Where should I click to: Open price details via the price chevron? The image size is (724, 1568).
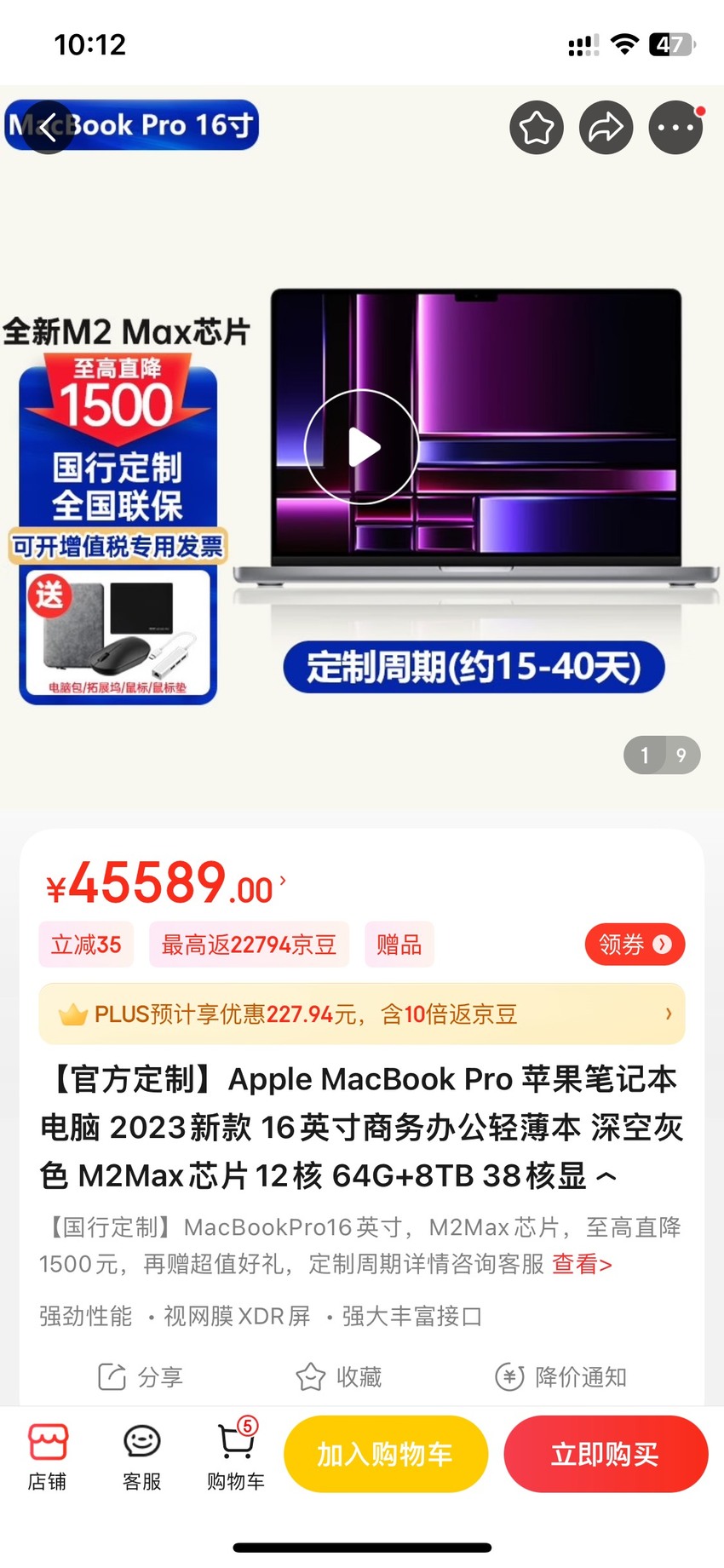click(283, 881)
